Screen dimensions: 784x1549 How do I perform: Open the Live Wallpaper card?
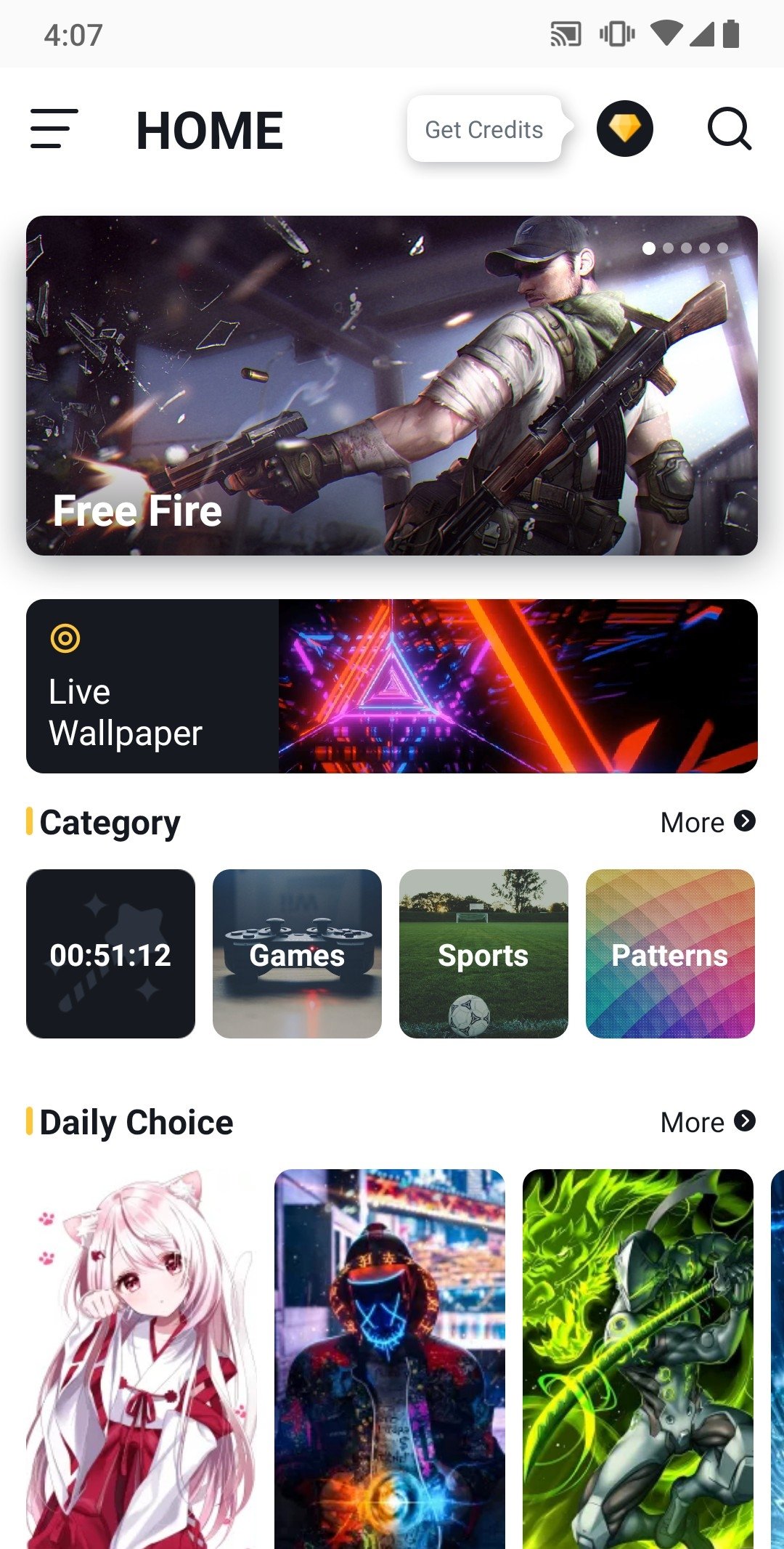tap(392, 686)
